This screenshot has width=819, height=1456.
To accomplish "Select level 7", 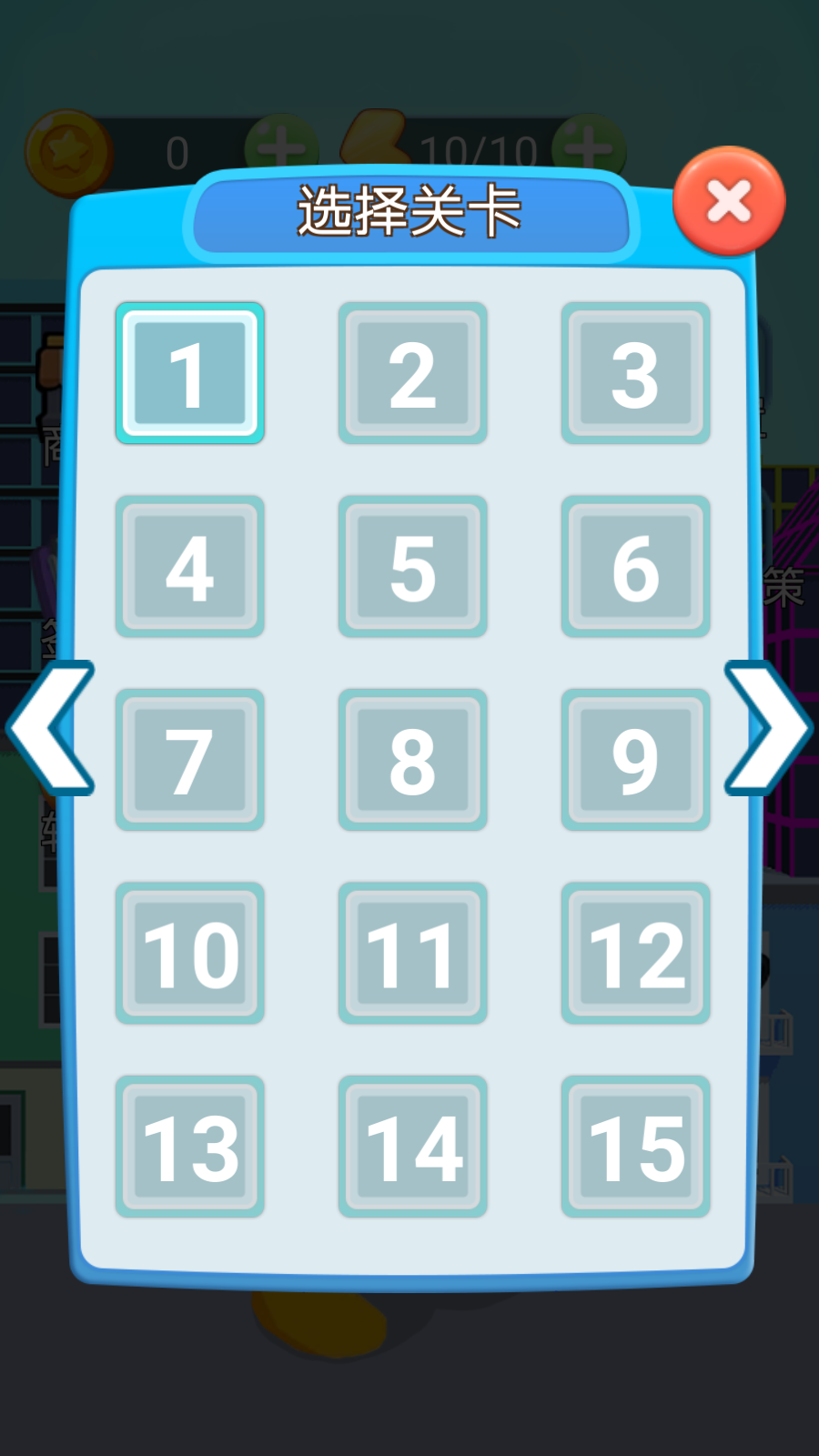I will (189, 760).
